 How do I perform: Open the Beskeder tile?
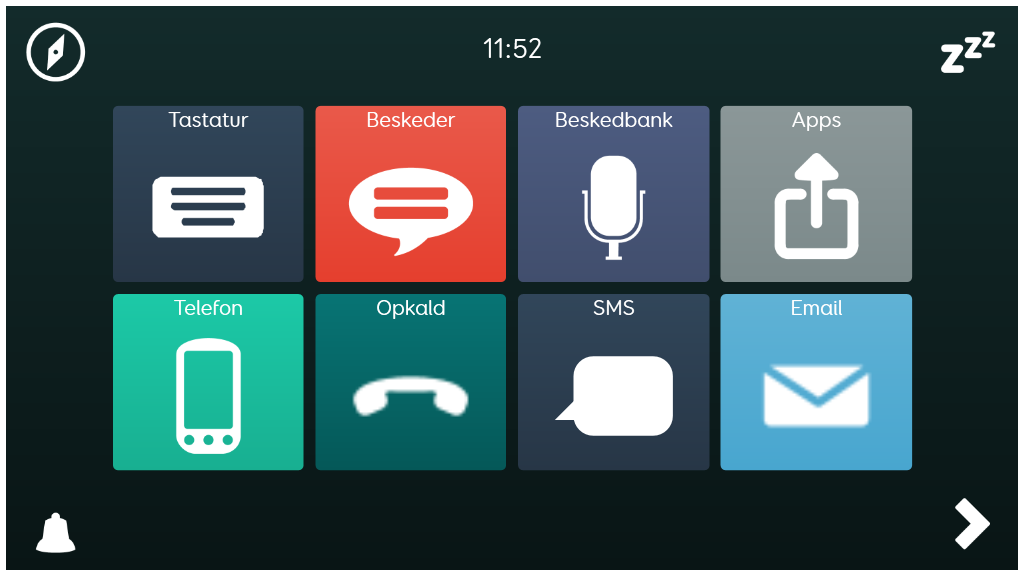[410, 194]
